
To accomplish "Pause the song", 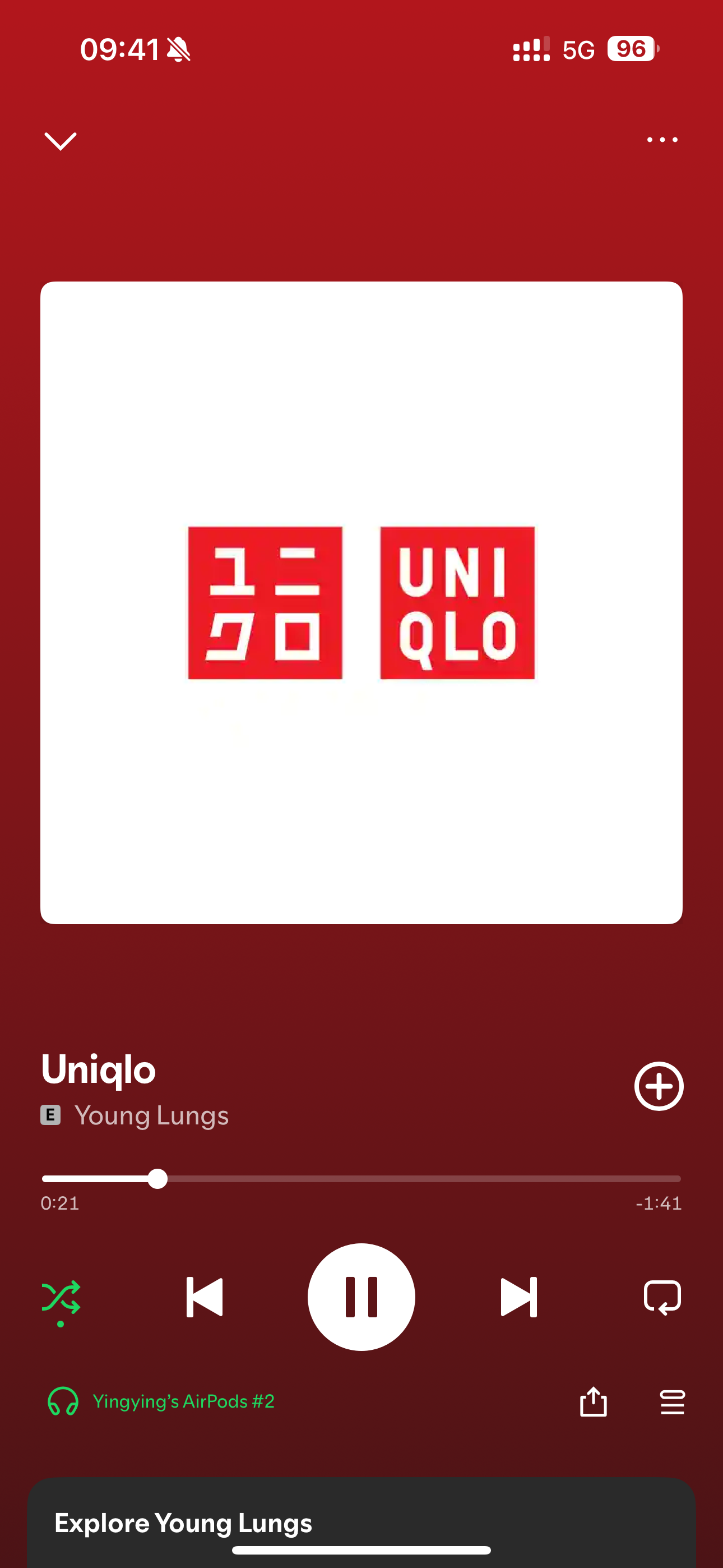I will point(361,1297).
